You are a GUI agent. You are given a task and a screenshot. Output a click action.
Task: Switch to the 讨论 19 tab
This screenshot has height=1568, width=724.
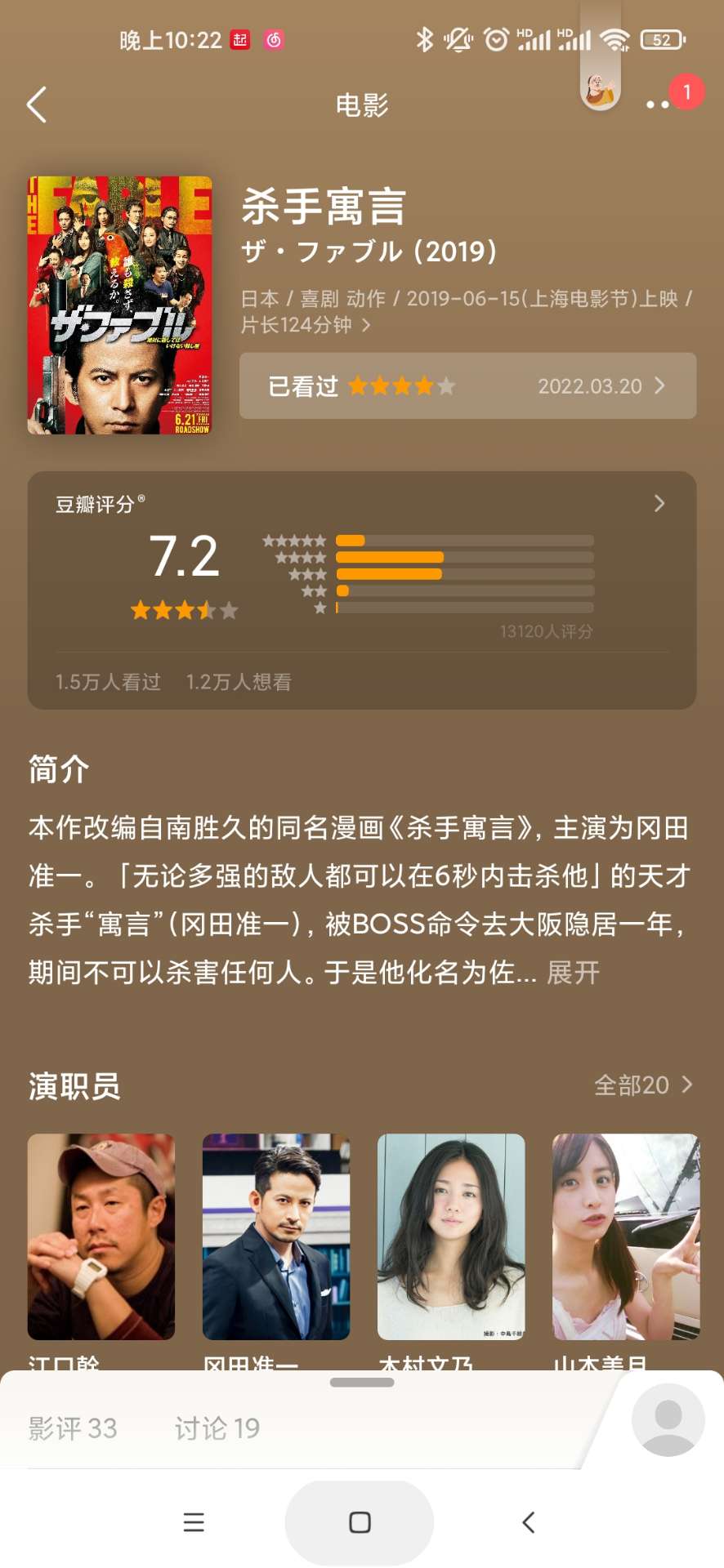point(217,1428)
